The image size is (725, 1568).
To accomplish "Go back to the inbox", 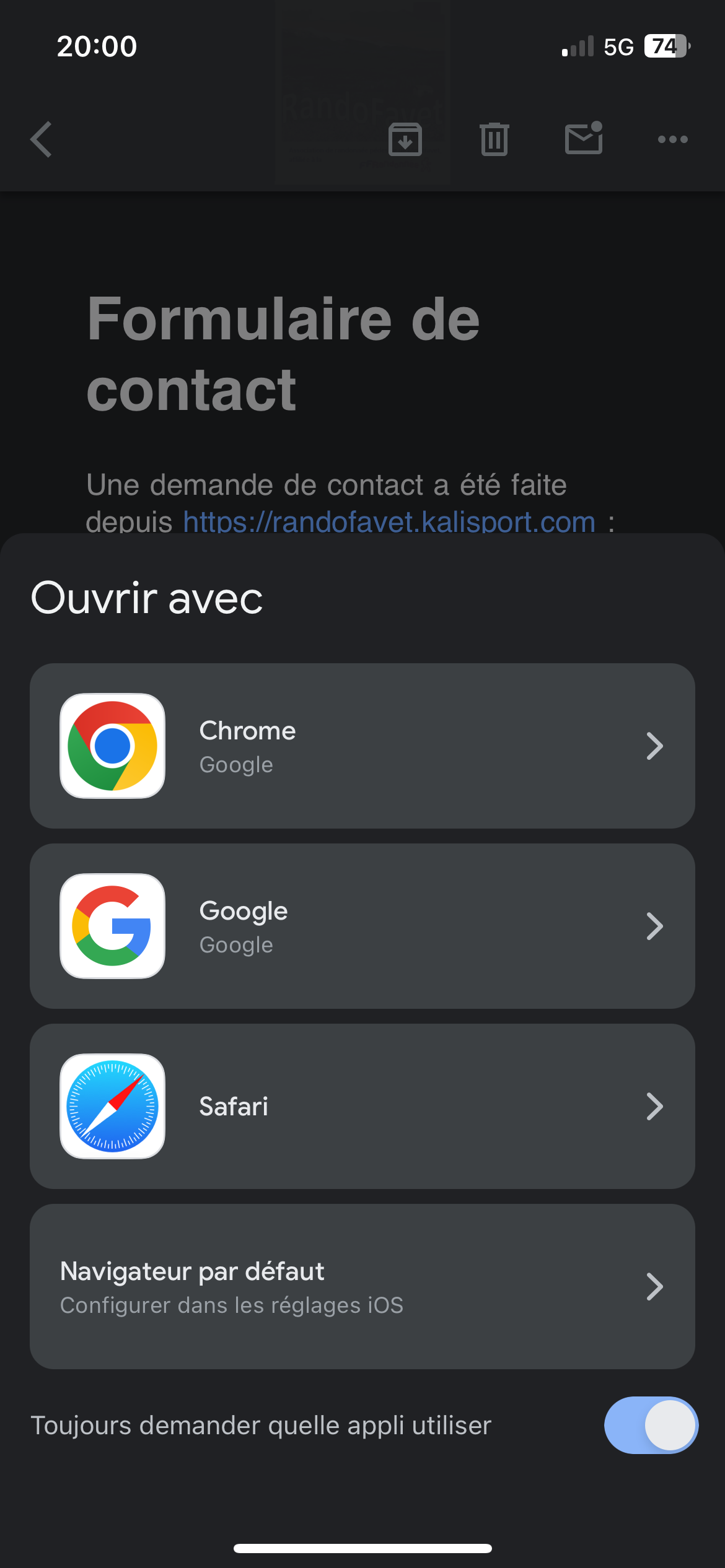I will 42,139.
